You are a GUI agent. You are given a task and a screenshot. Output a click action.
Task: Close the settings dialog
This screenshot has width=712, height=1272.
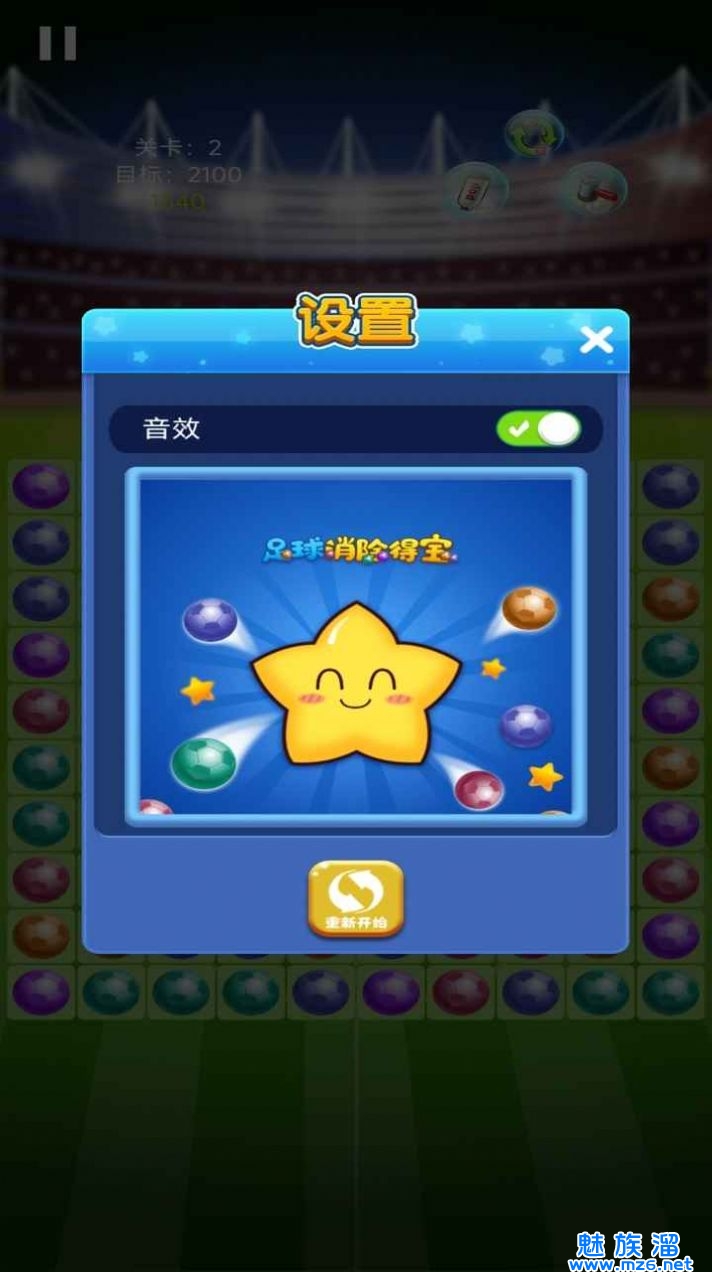596,341
